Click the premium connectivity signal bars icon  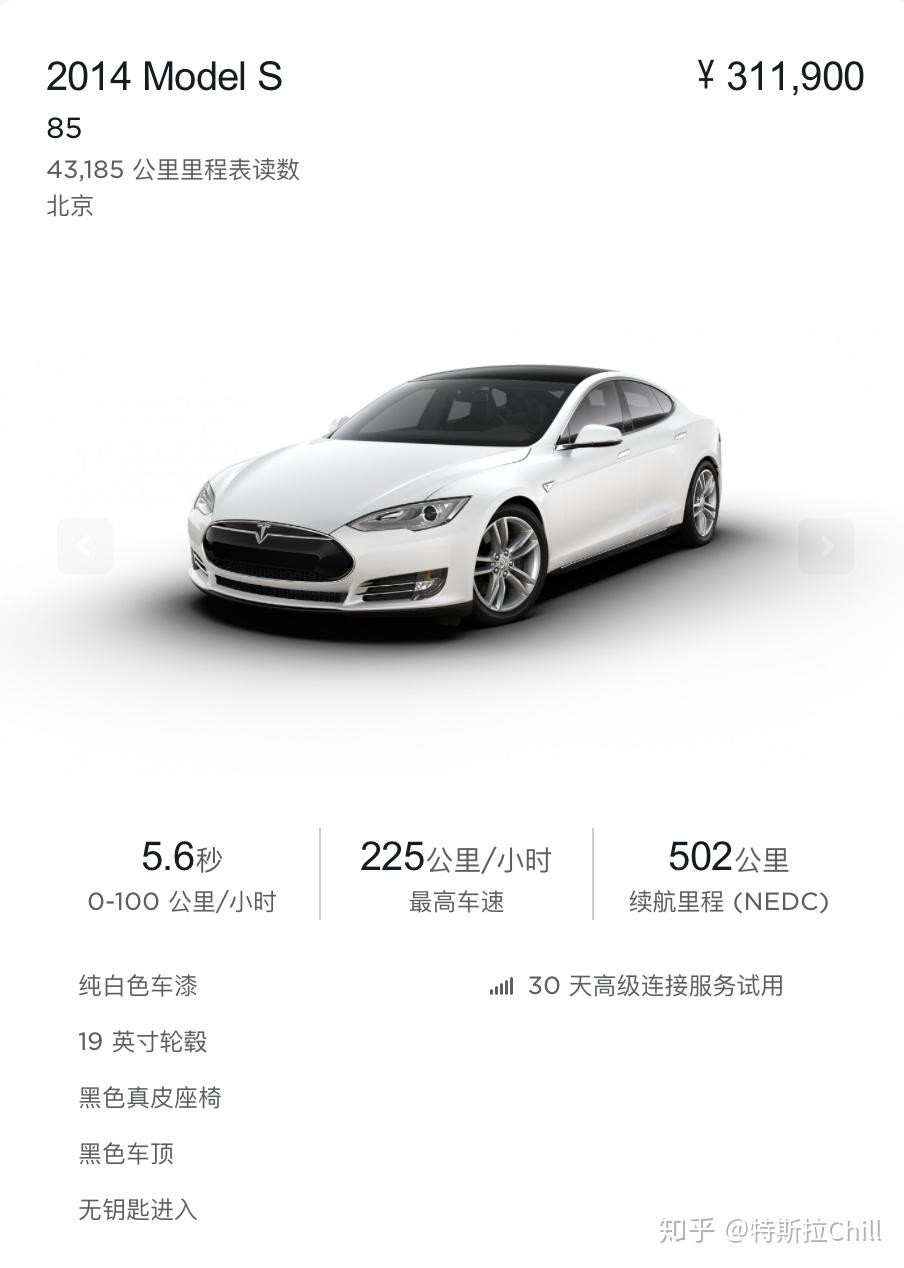point(499,987)
